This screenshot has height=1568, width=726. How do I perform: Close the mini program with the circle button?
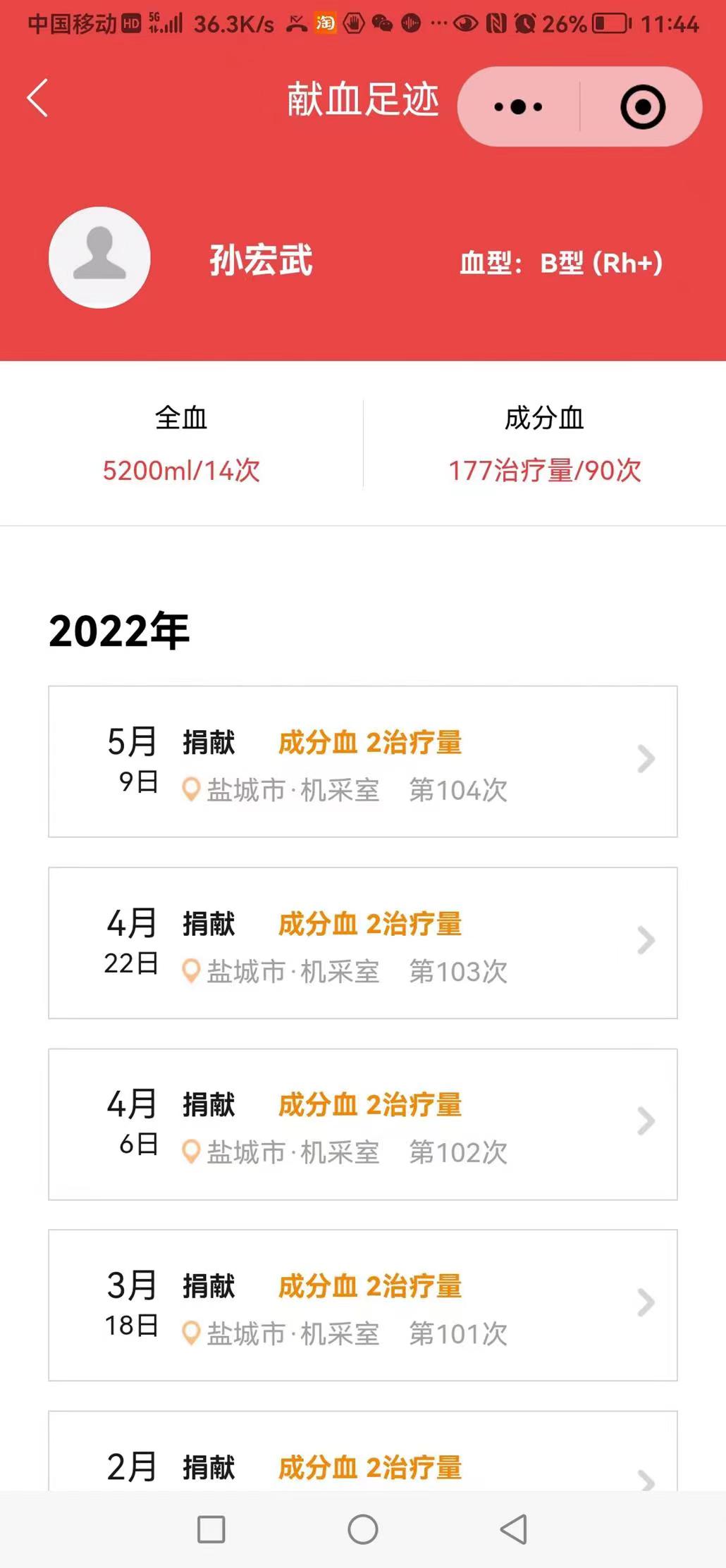(642, 107)
